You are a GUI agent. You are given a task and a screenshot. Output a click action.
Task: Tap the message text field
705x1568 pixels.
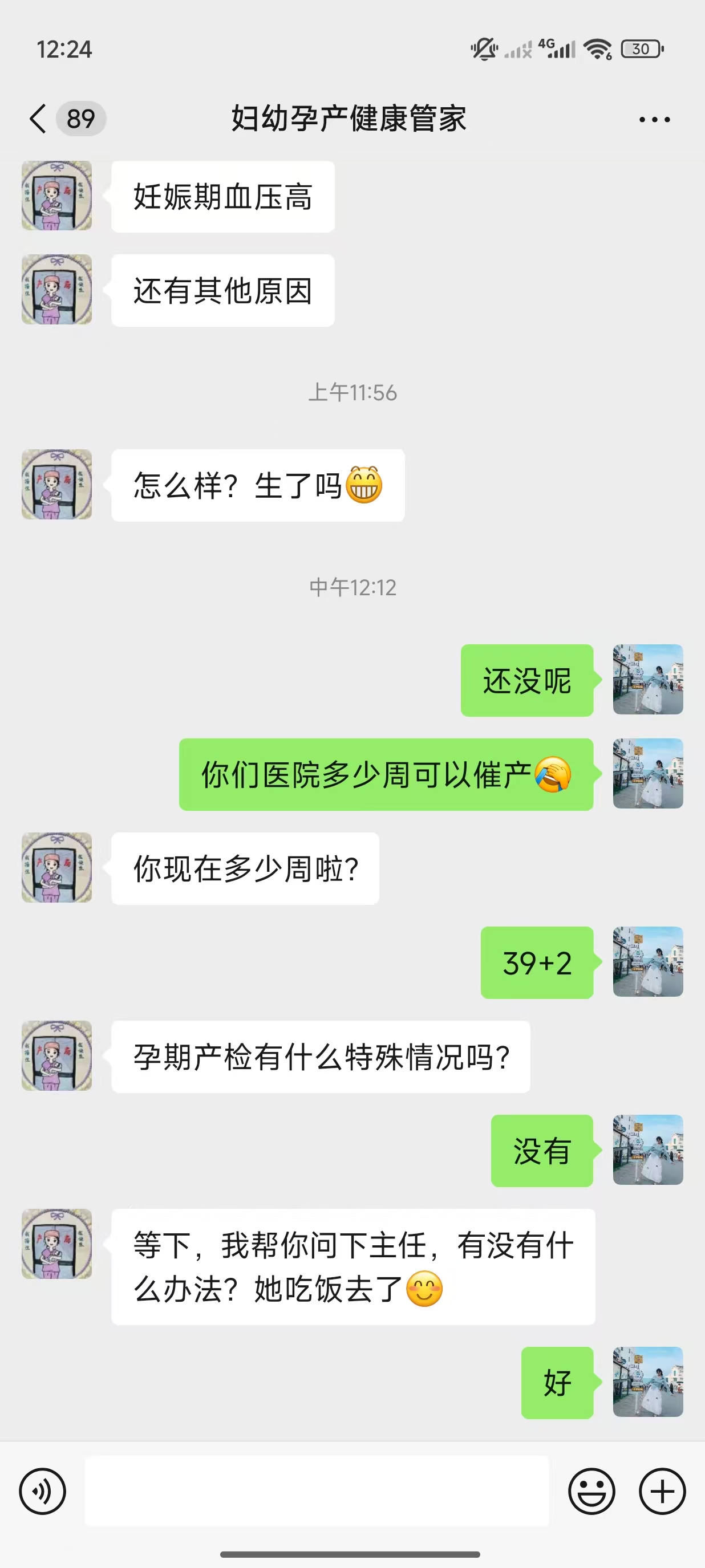pos(317,1490)
